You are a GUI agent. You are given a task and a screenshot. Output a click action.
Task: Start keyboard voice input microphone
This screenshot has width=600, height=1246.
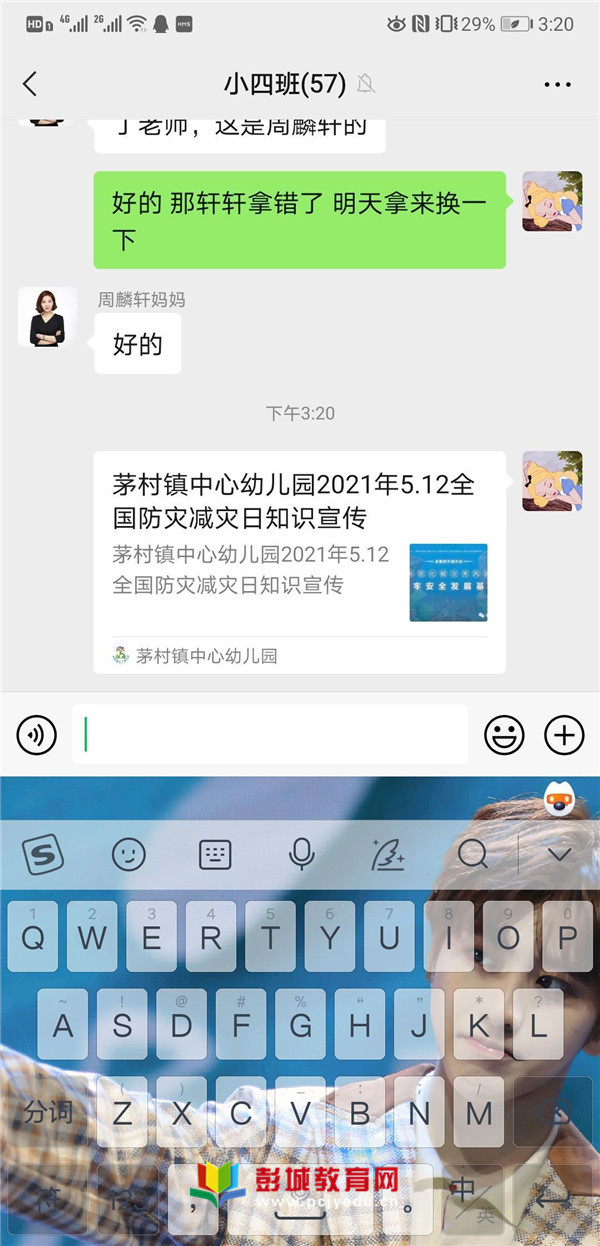click(x=301, y=854)
